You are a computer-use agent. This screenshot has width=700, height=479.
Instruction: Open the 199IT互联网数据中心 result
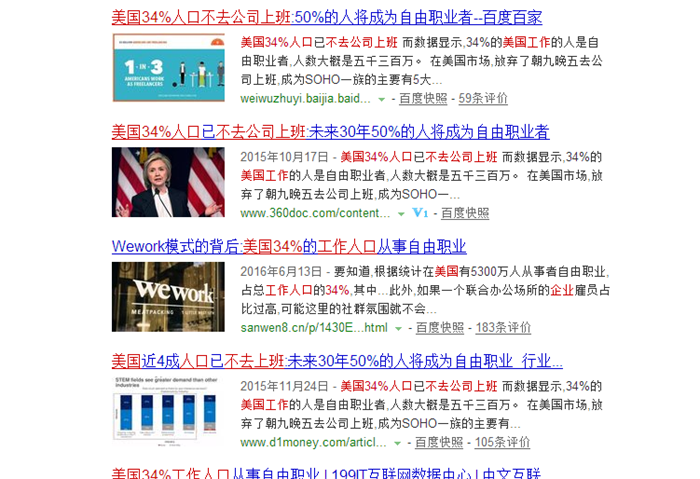click(x=326, y=473)
